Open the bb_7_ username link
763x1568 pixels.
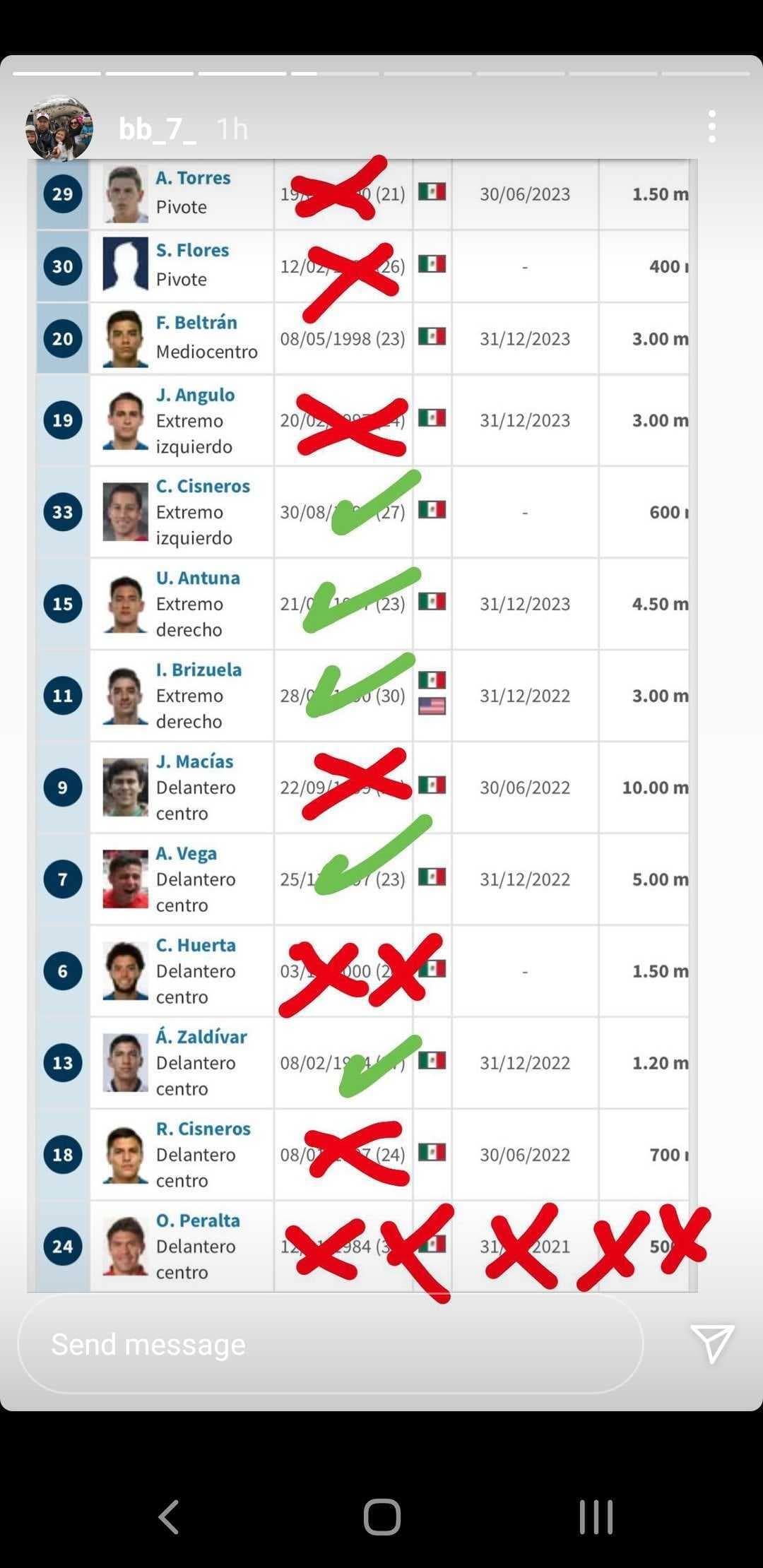click(x=157, y=129)
